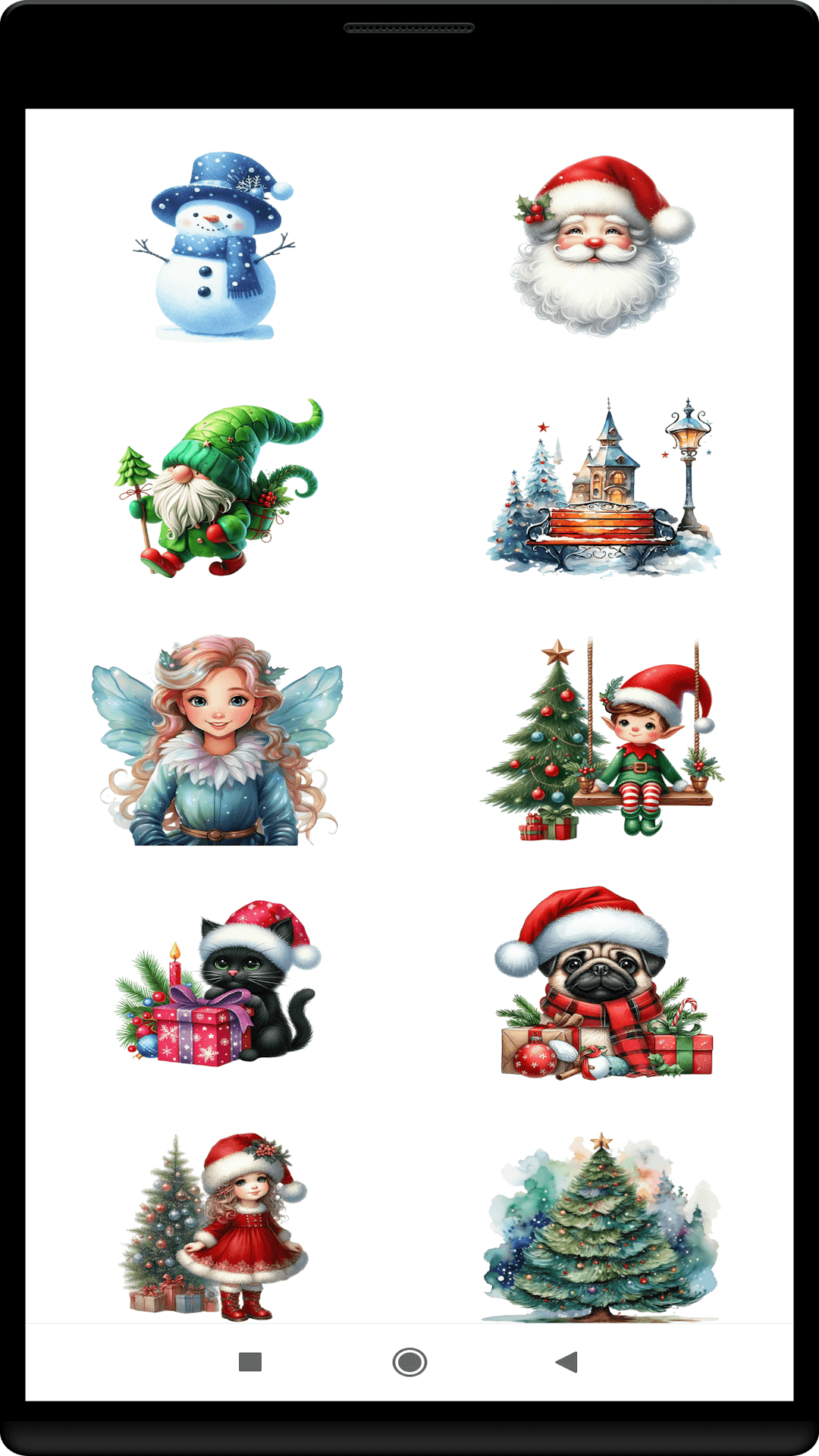
Task: Tap the winter castle bench sticker
Action: click(x=603, y=485)
